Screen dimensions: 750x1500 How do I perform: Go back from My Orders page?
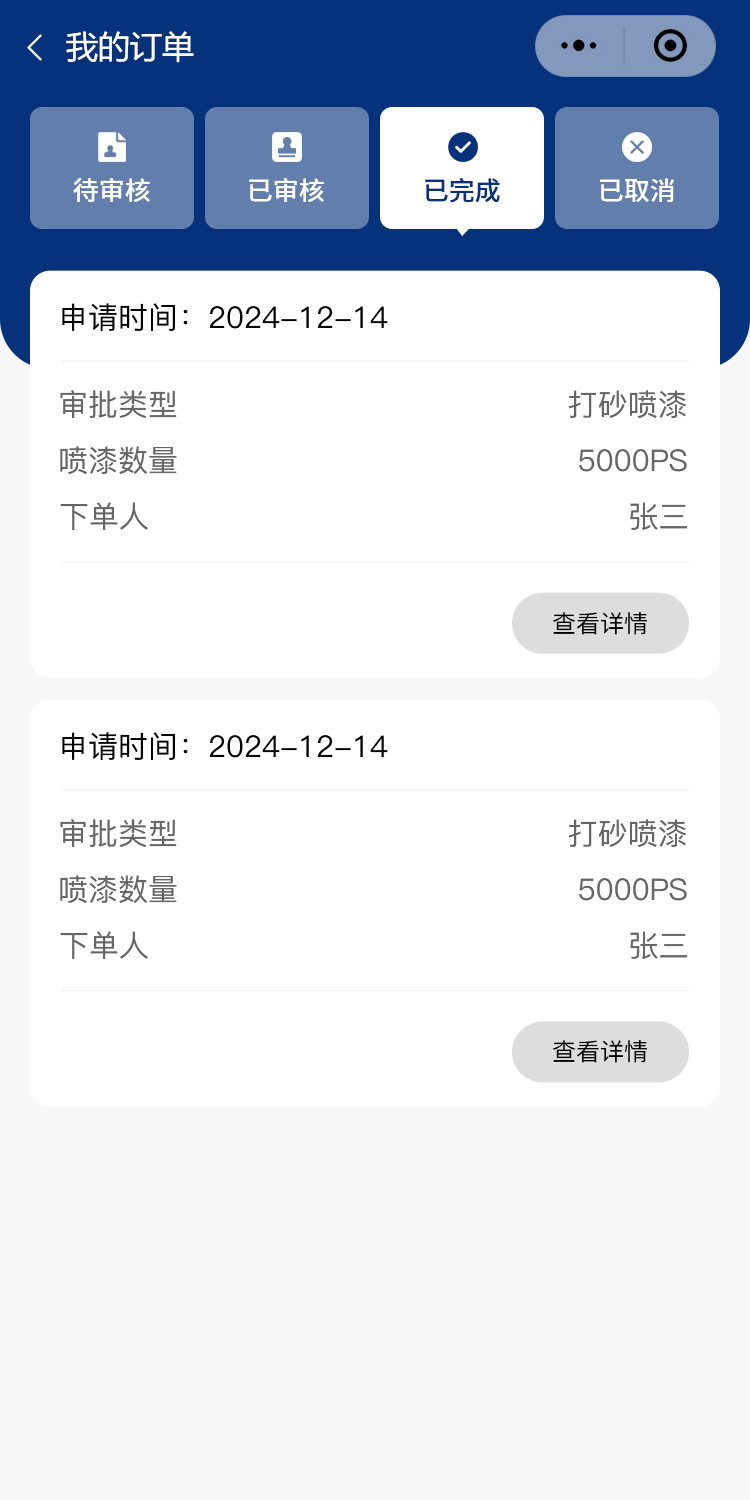pyautogui.click(x=35, y=47)
